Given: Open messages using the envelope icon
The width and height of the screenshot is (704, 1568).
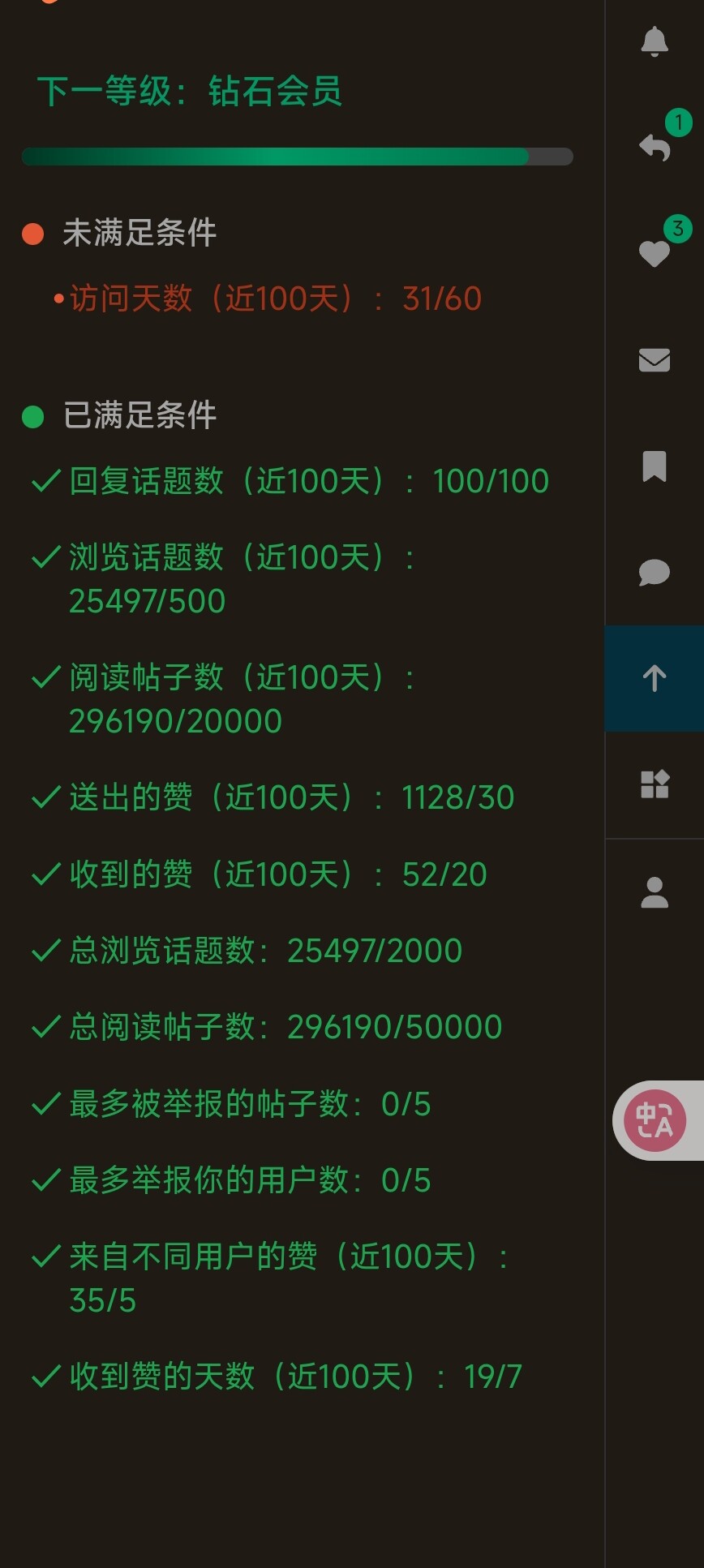Looking at the screenshot, I should 655,359.
